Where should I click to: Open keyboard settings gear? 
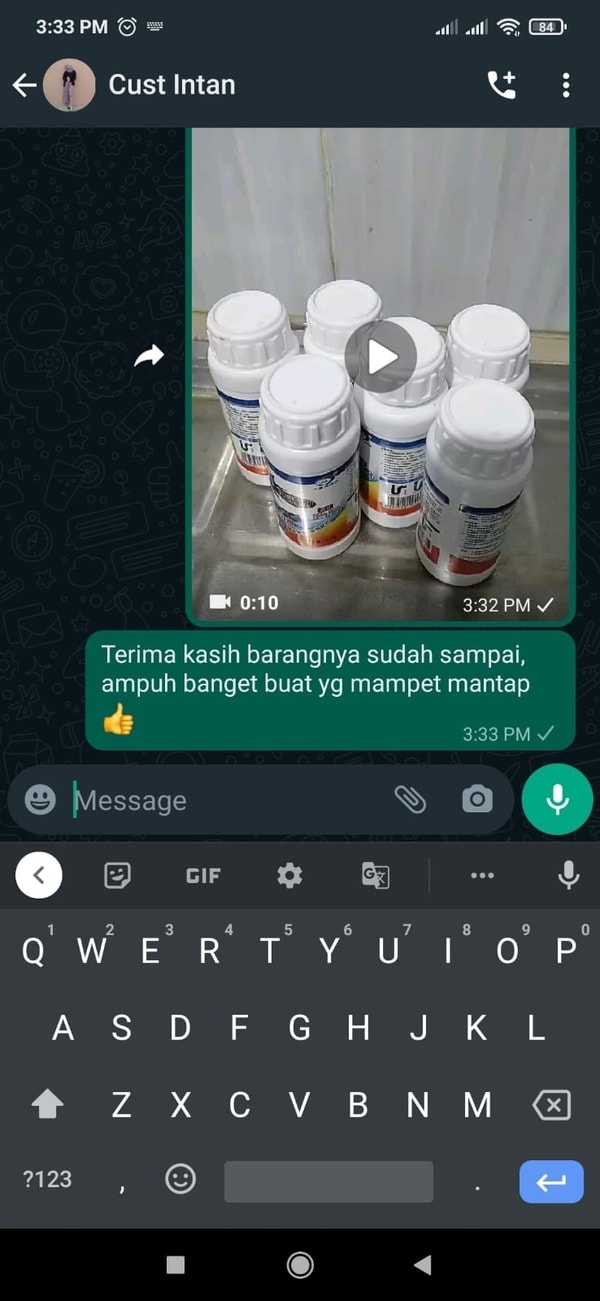pyautogui.click(x=290, y=876)
